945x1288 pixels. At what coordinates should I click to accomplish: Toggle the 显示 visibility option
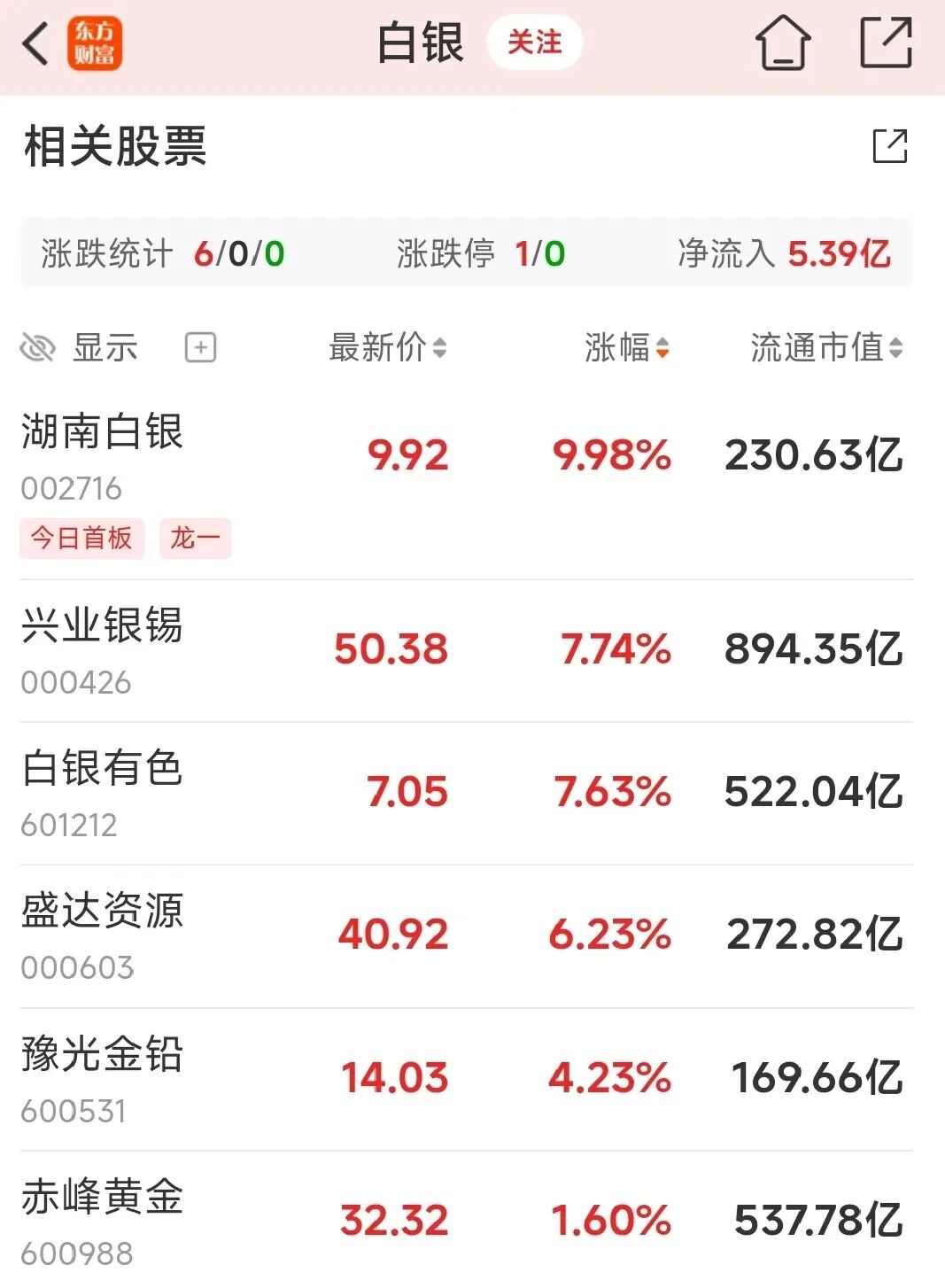[x=78, y=348]
